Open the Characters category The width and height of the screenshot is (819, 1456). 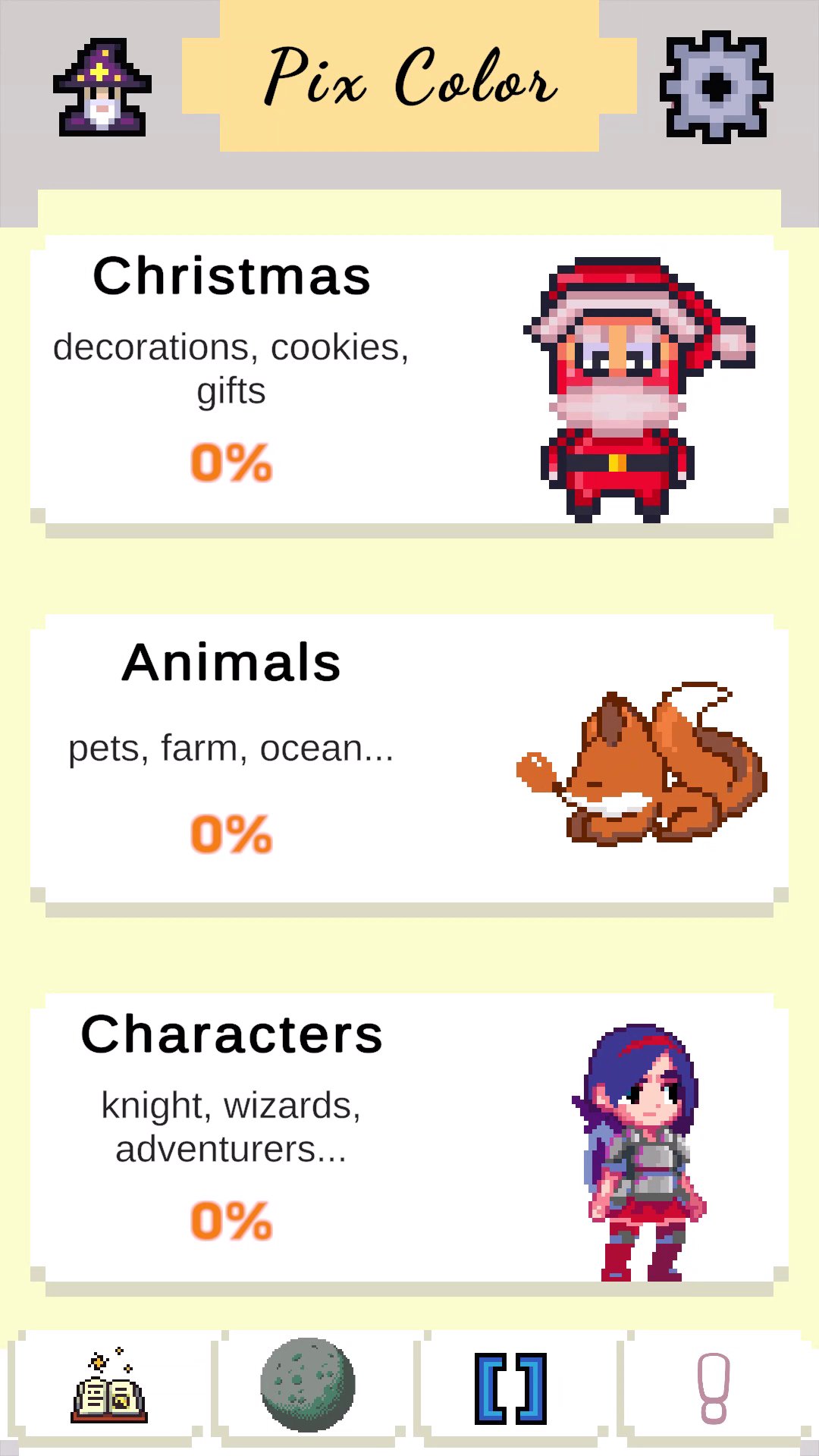coord(409,1137)
